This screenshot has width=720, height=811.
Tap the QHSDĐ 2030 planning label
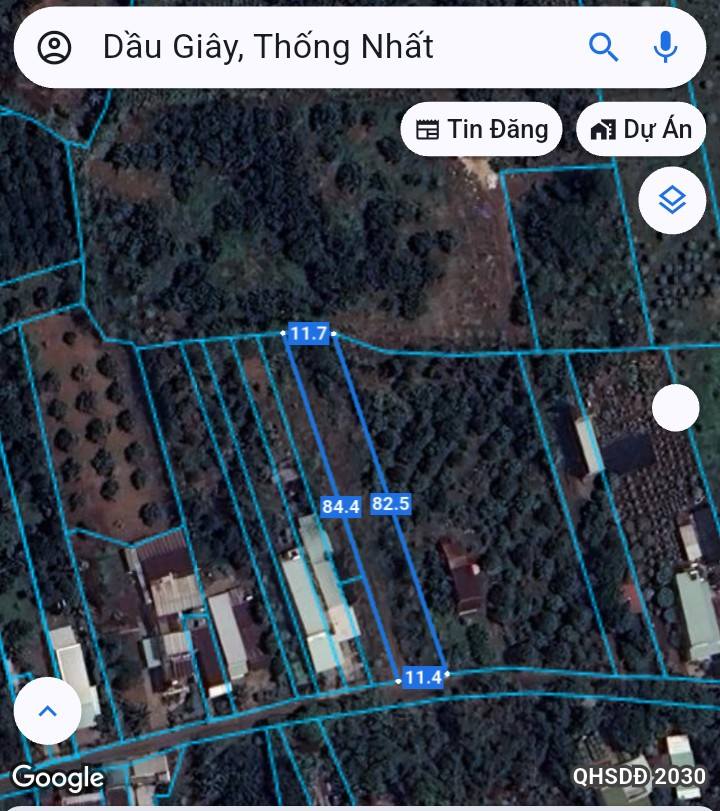point(639,776)
